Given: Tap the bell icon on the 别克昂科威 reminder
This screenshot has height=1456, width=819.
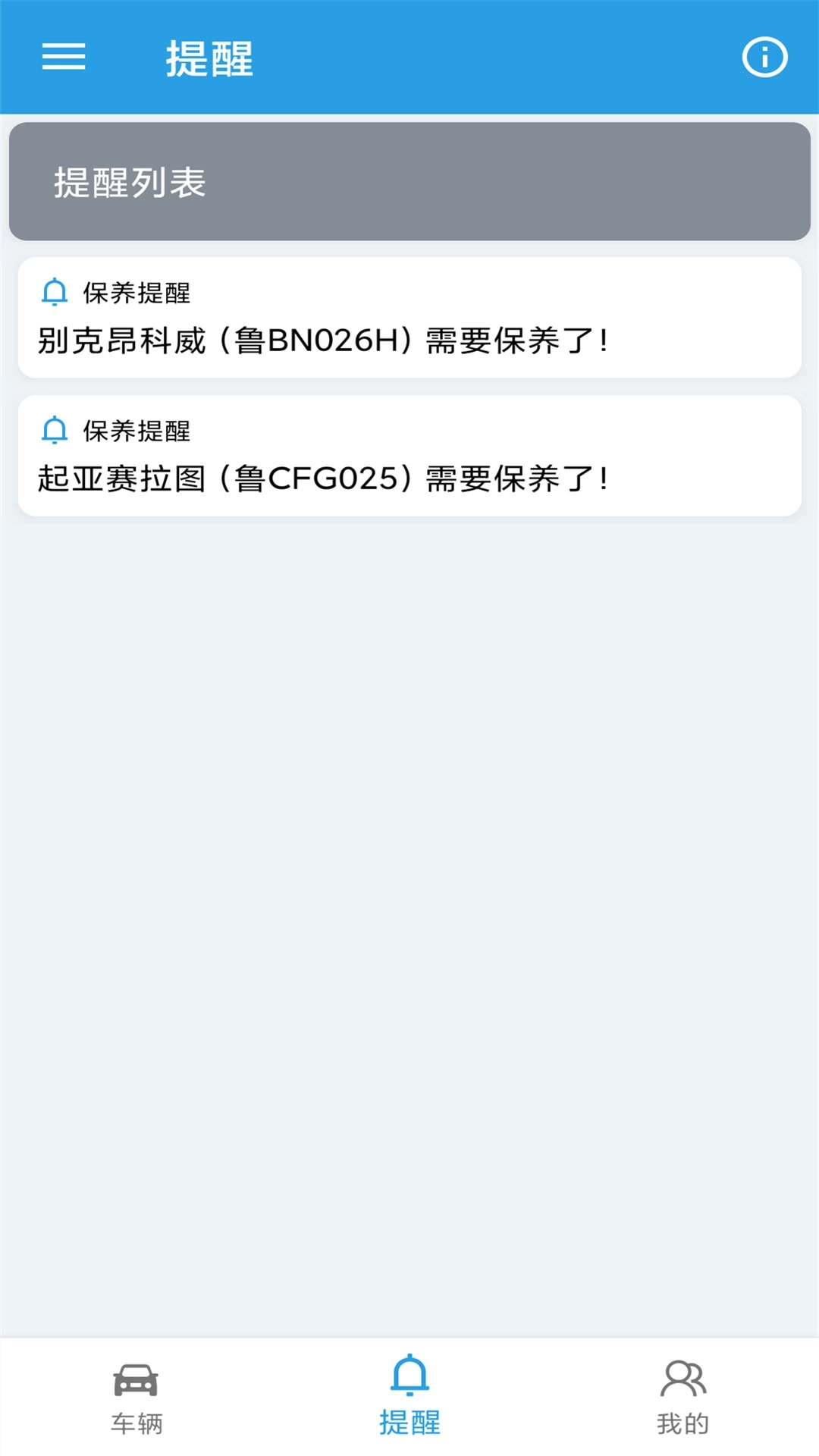Looking at the screenshot, I should pyautogui.click(x=54, y=293).
